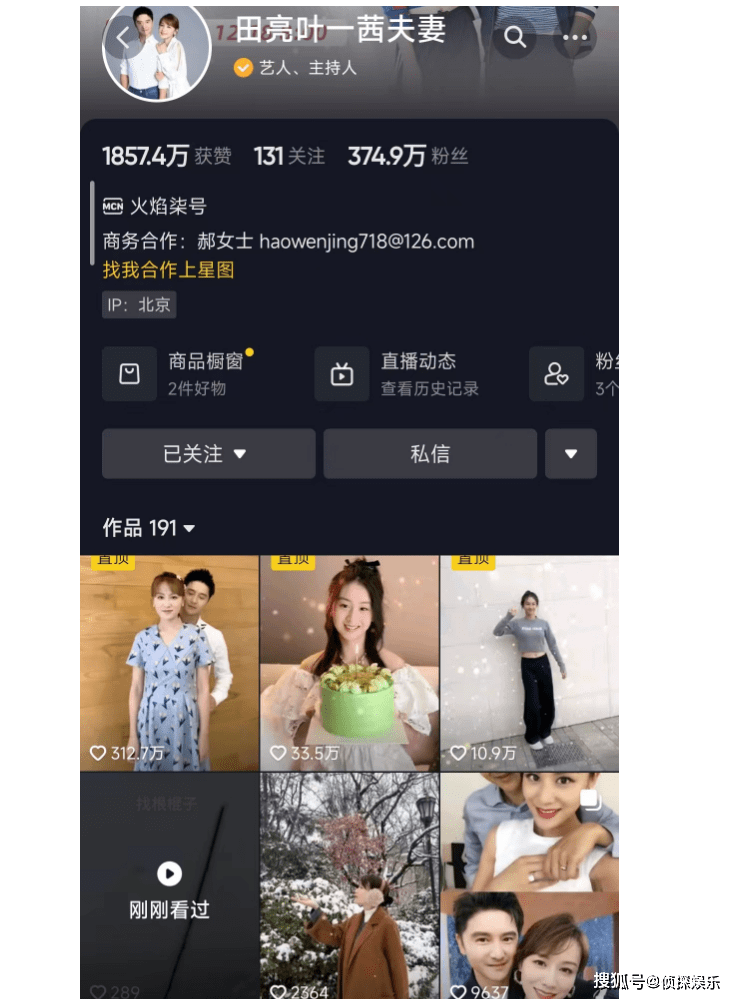View the 374.9万 粉丝 followers list
735x999 pixels.
(407, 156)
